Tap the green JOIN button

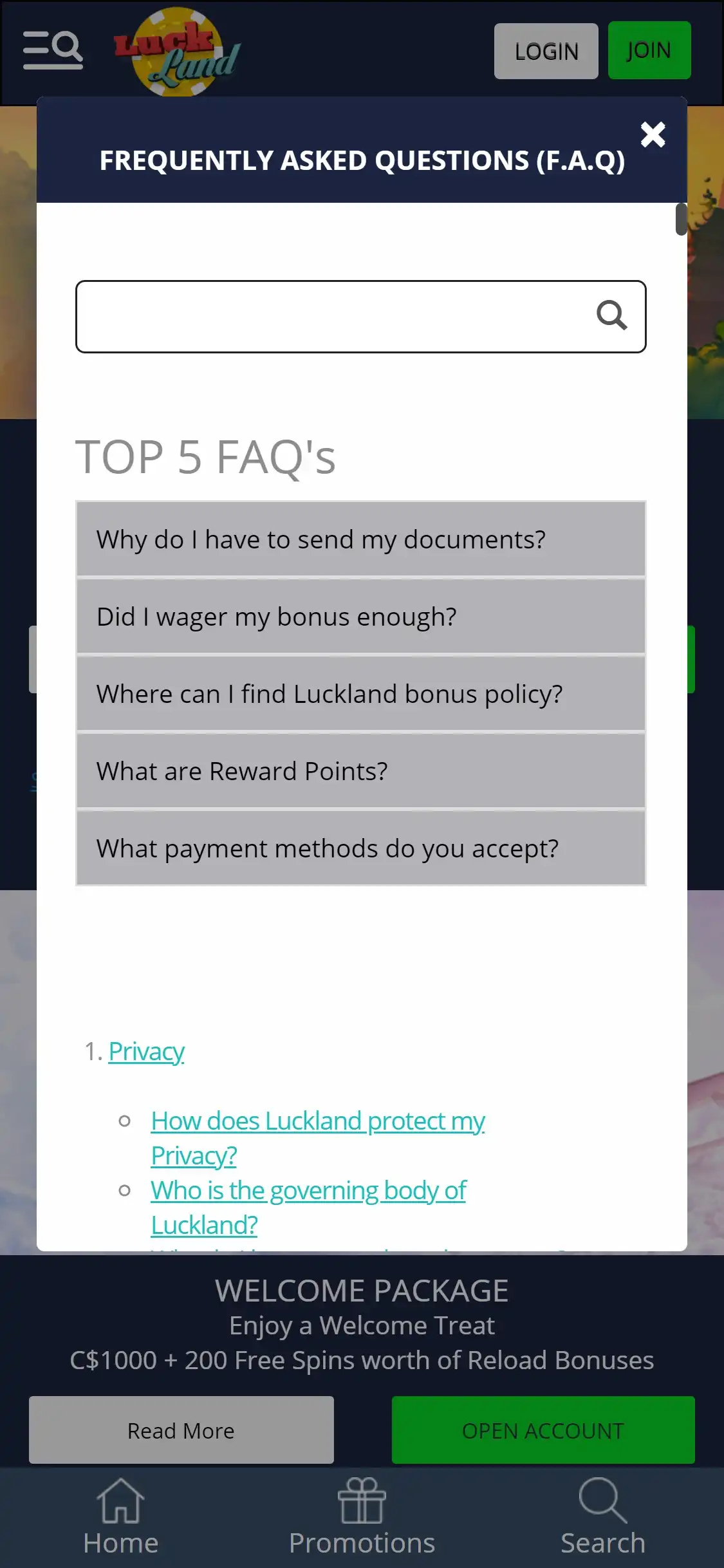point(649,50)
